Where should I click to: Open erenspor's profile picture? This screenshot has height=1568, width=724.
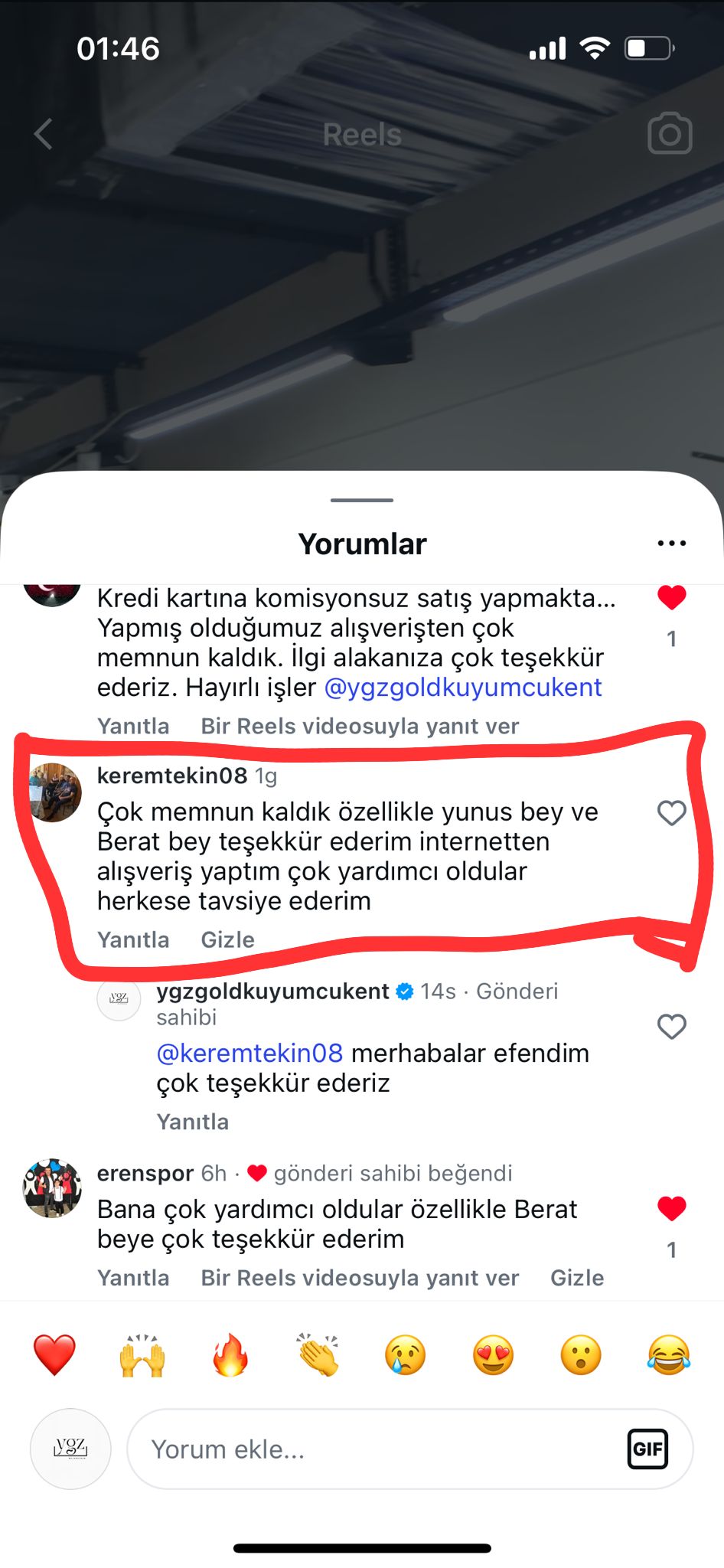[x=52, y=1188]
